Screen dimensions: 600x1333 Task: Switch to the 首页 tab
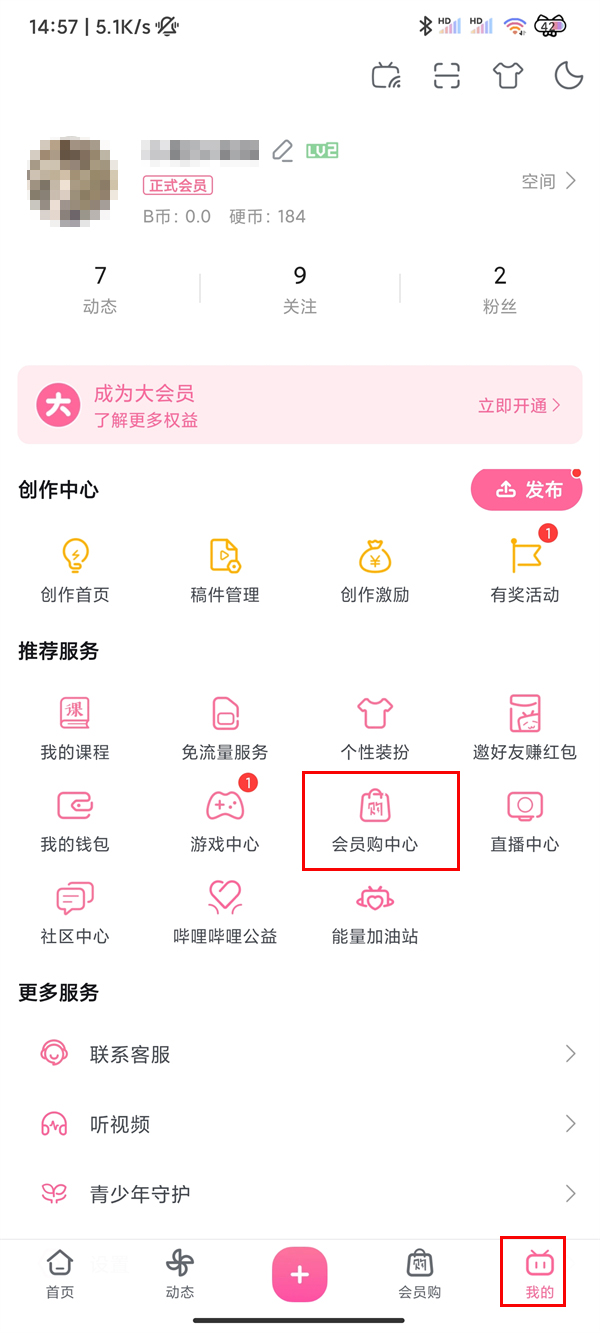[60, 1274]
